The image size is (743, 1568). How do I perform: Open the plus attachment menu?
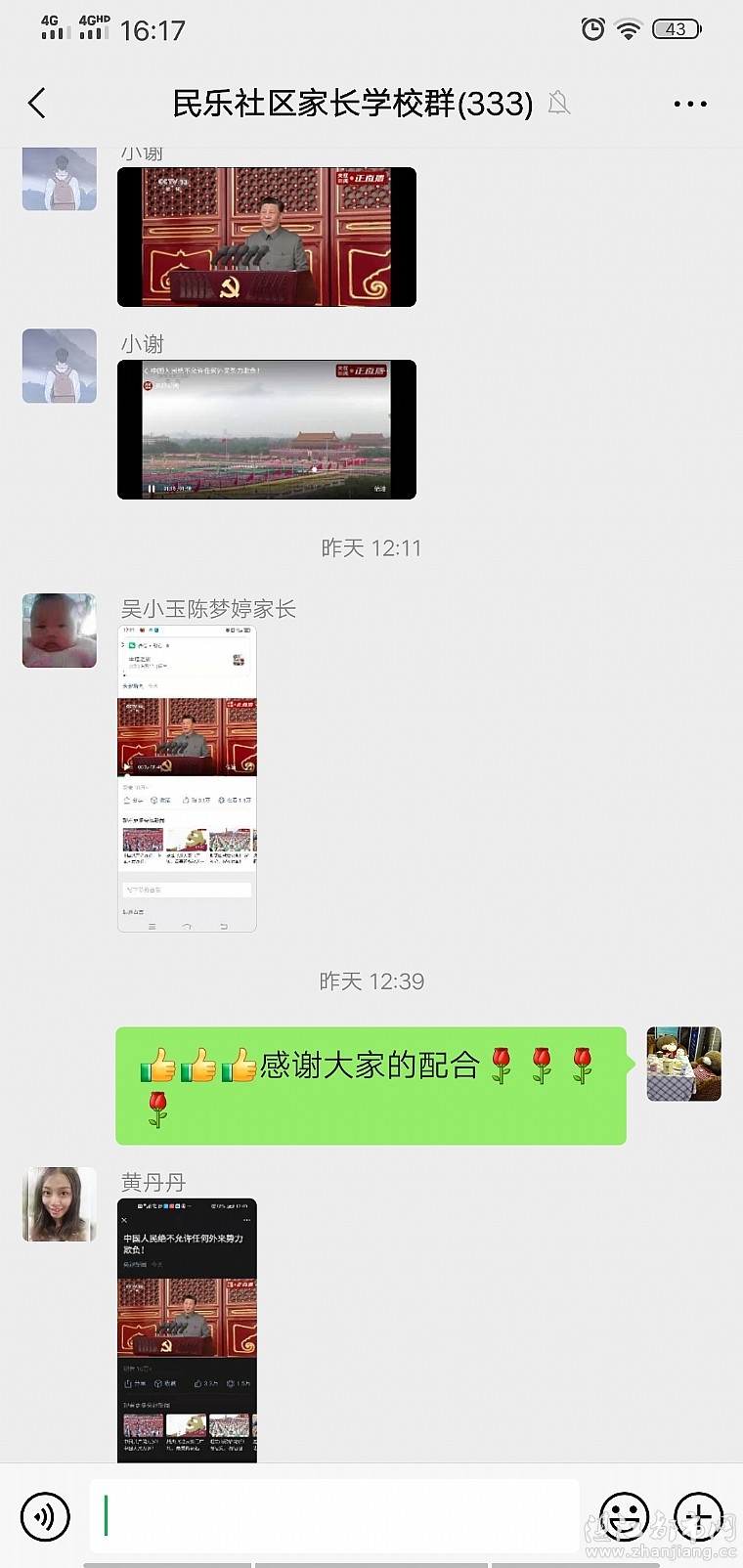(698, 1516)
